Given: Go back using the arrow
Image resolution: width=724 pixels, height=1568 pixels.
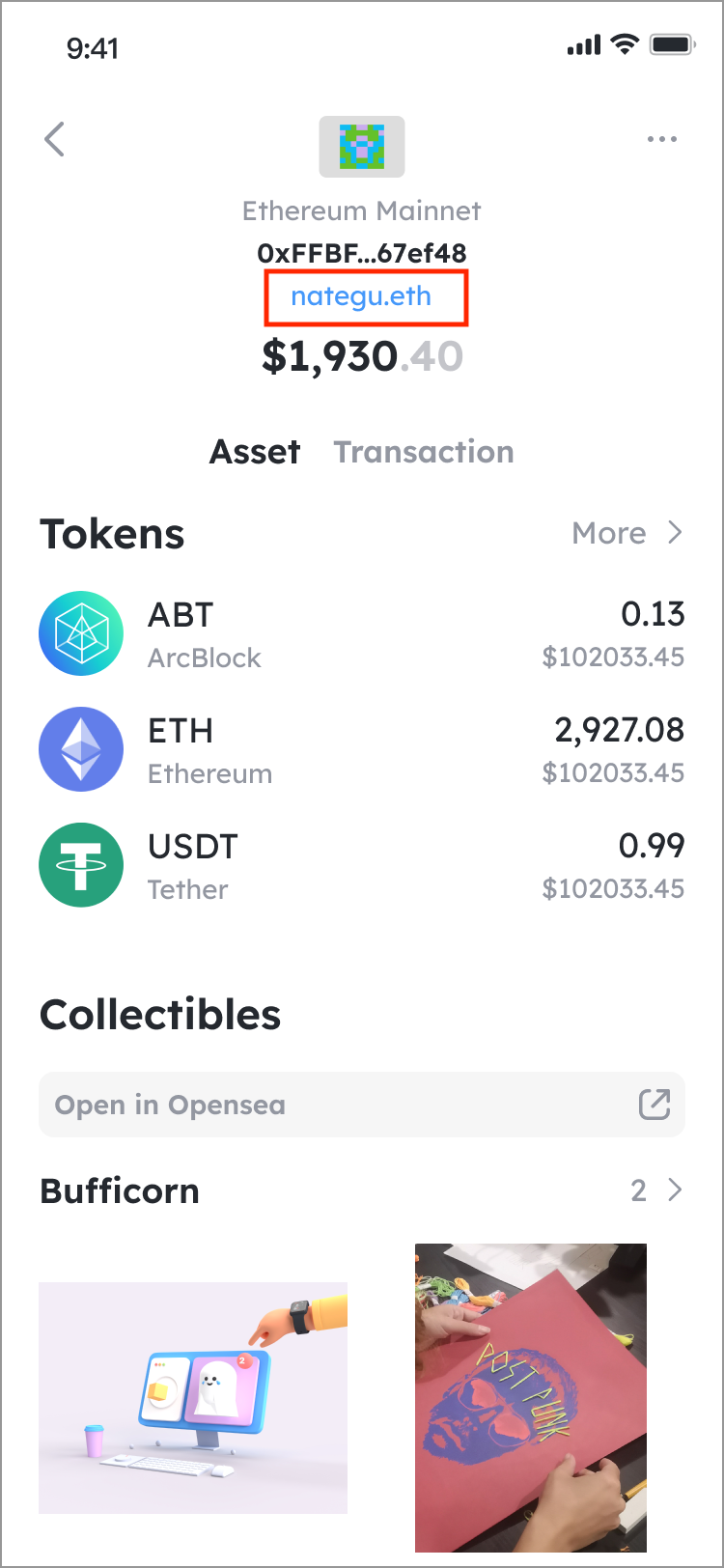Looking at the screenshot, I should click(55, 140).
